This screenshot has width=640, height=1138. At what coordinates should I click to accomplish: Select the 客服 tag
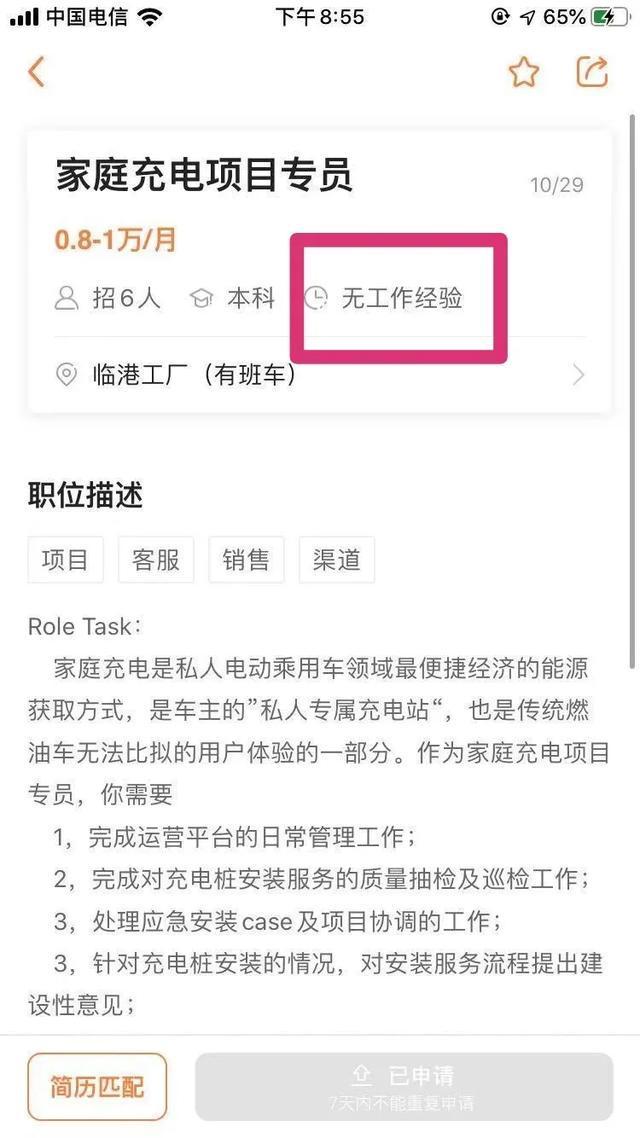click(x=156, y=560)
